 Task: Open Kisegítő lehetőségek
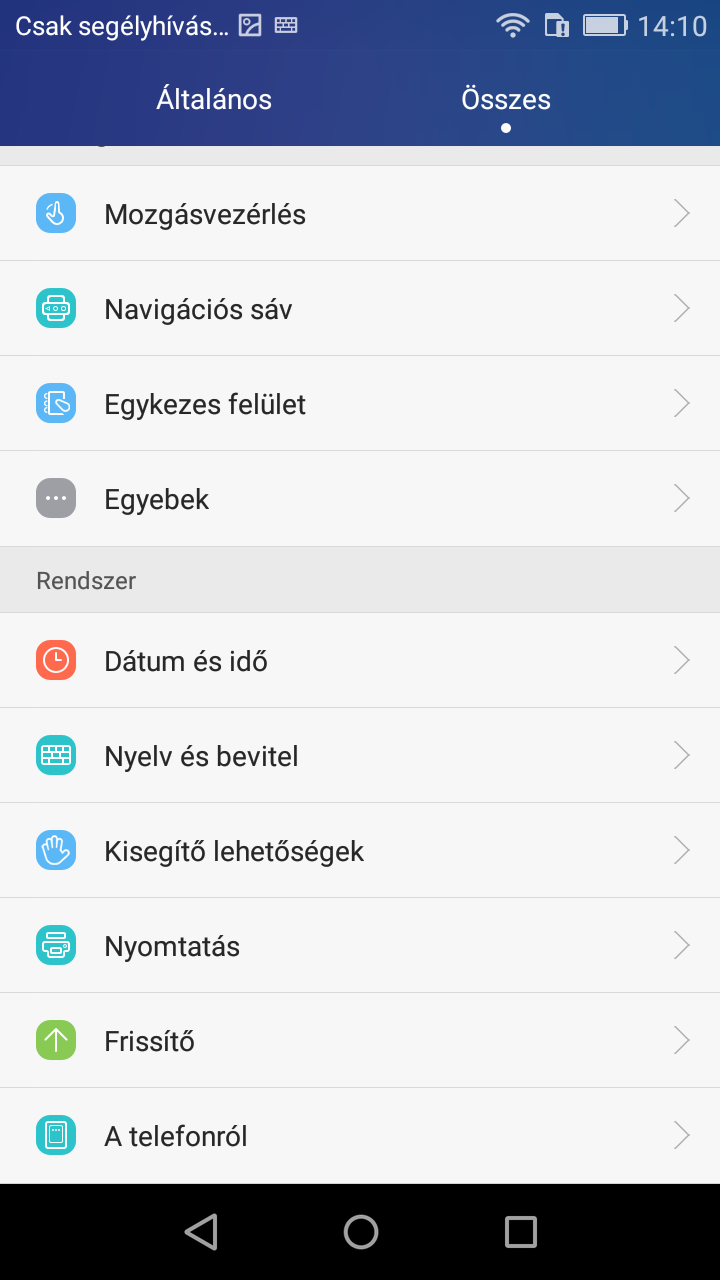coord(360,851)
